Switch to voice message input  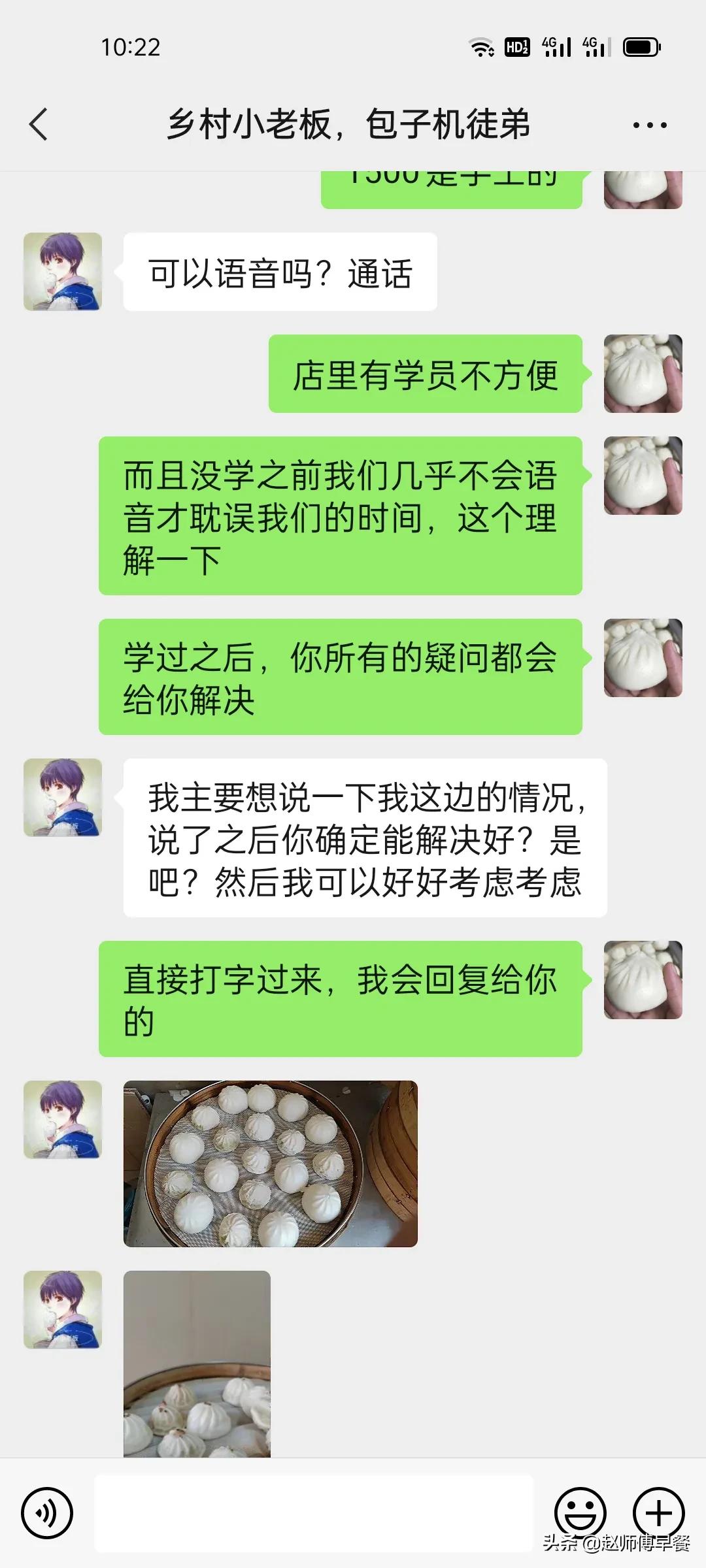click(47, 1512)
